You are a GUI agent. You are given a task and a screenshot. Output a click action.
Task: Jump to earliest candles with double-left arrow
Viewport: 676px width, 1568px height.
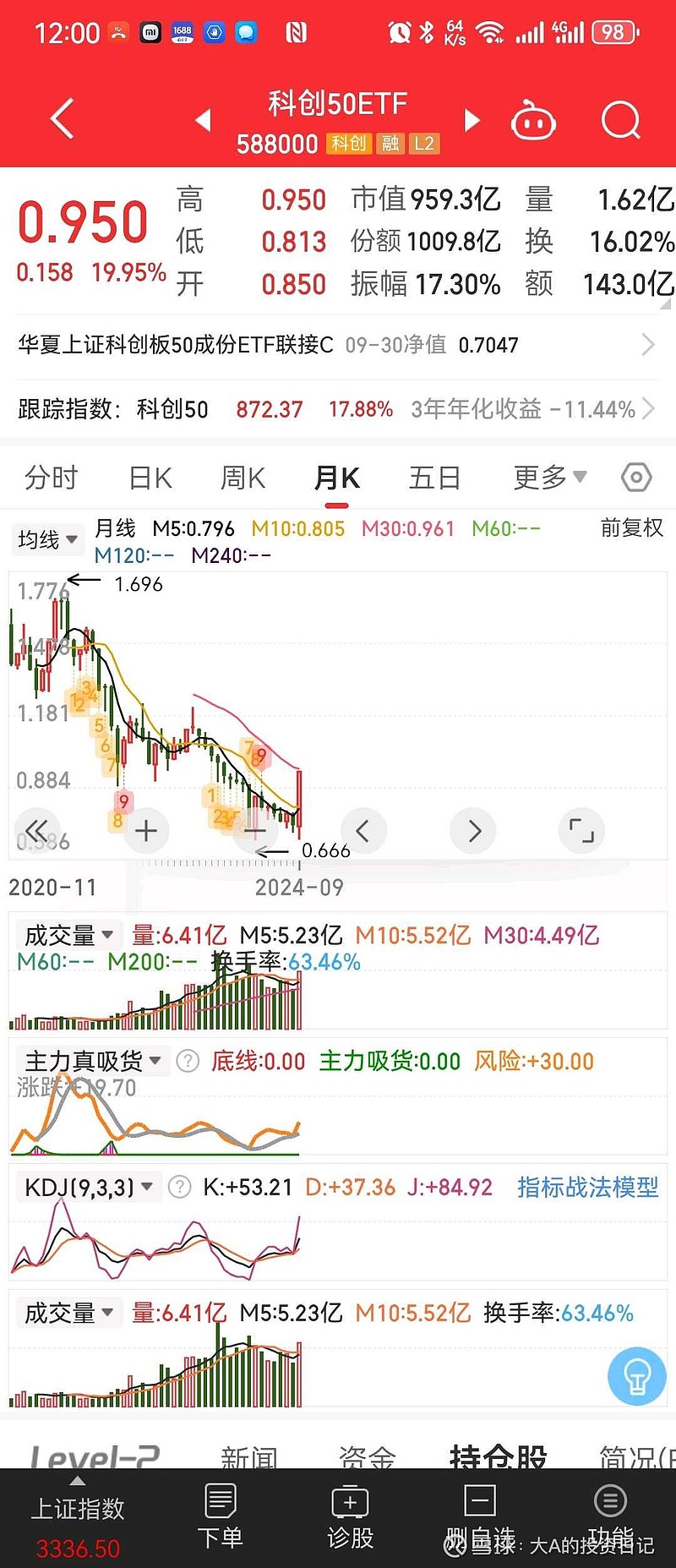point(36,831)
